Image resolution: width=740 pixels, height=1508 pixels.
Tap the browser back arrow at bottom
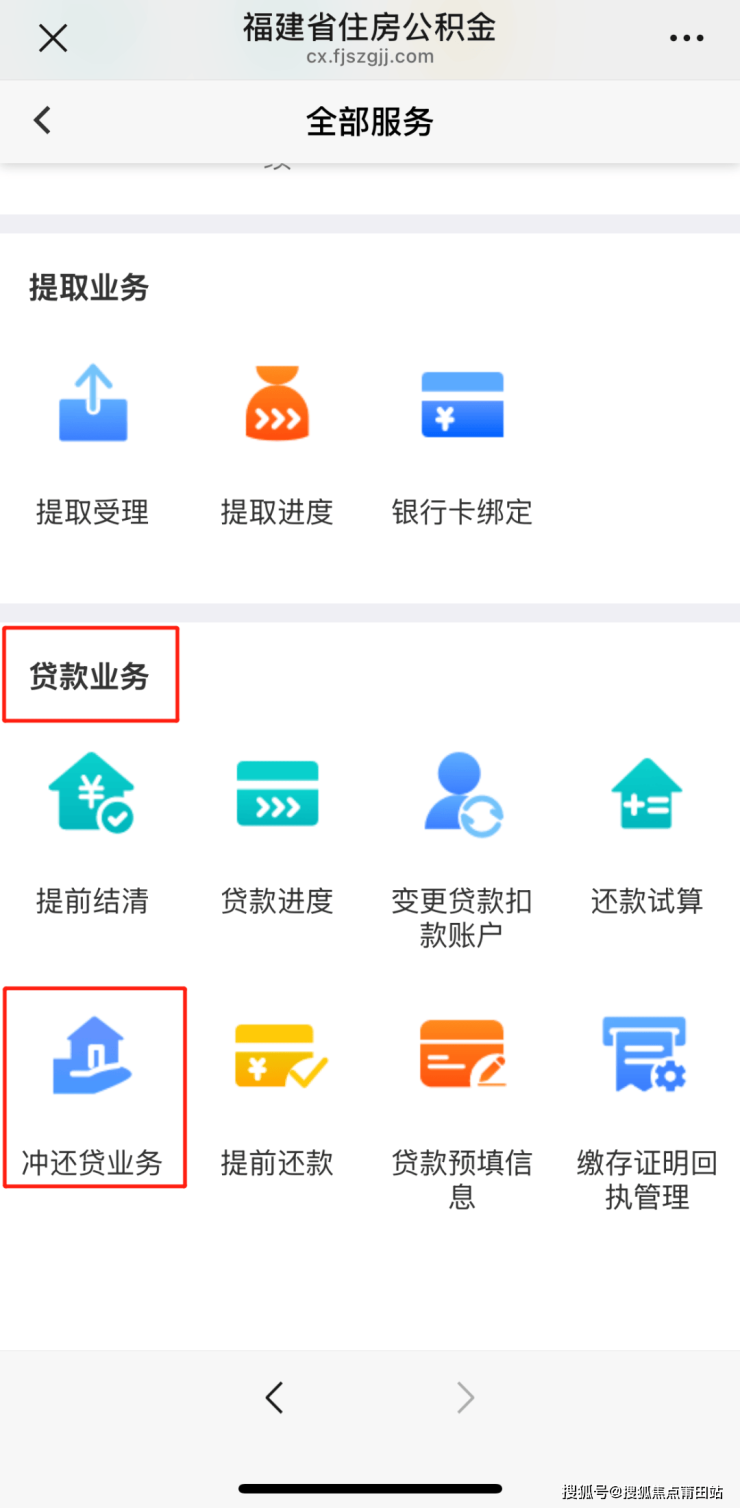pyautogui.click(x=274, y=1397)
